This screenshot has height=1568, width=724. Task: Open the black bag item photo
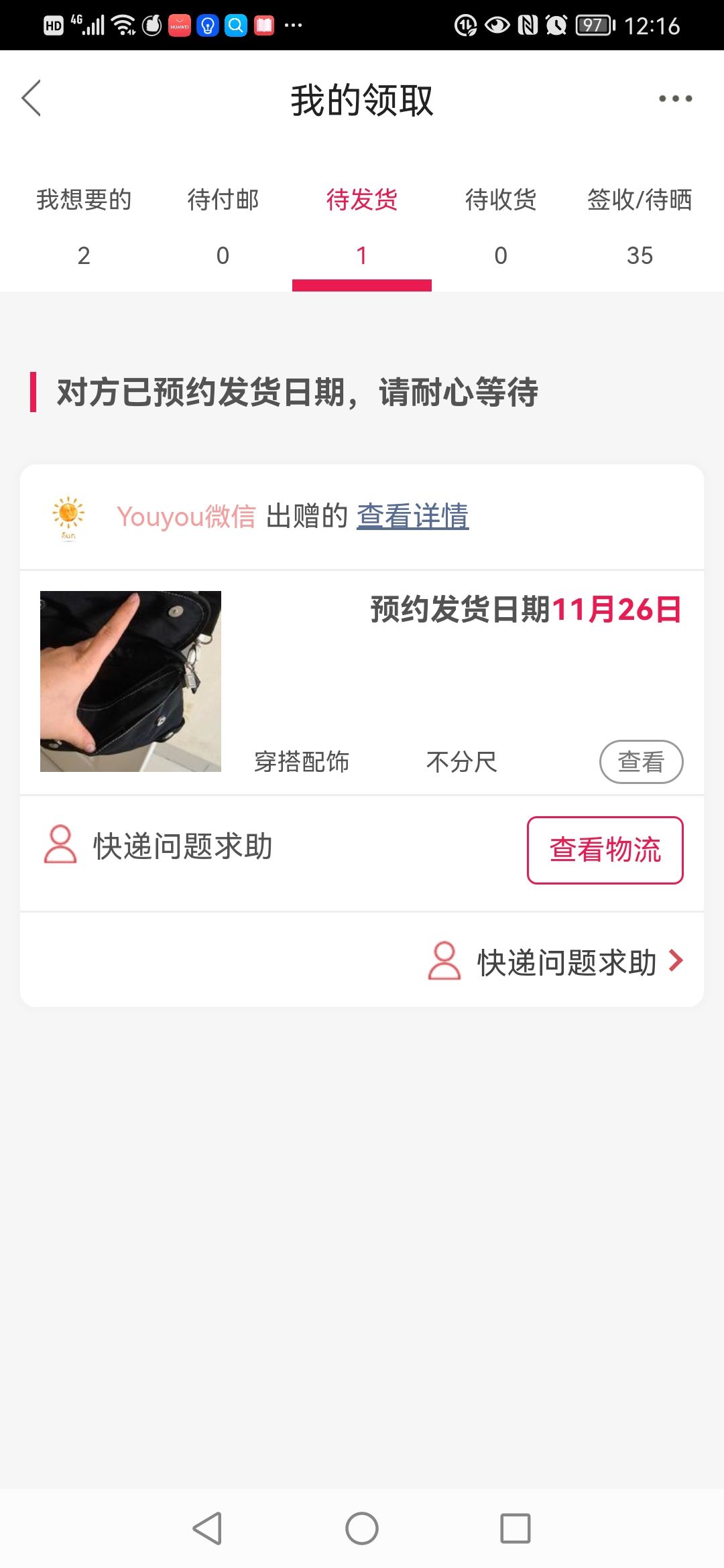[131, 681]
